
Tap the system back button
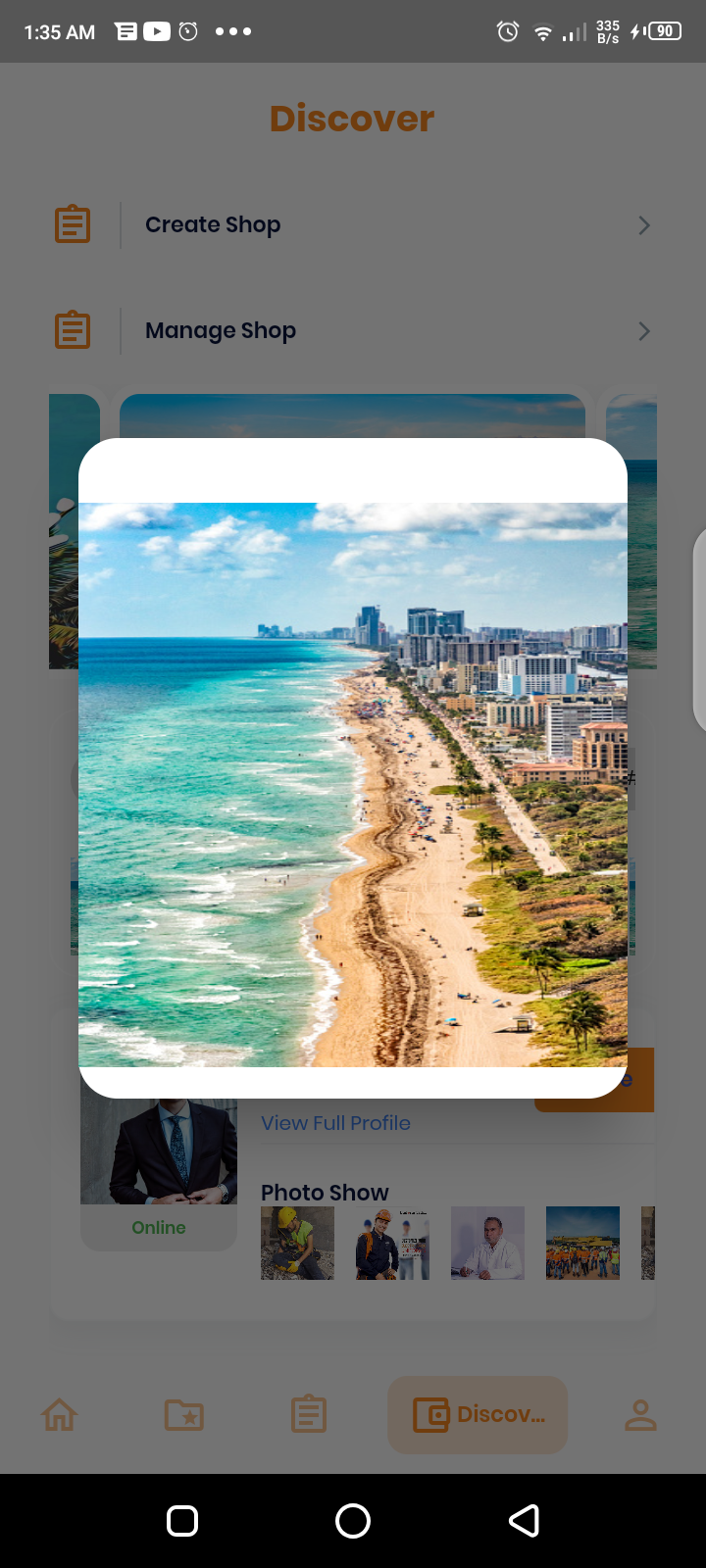coord(524,1521)
